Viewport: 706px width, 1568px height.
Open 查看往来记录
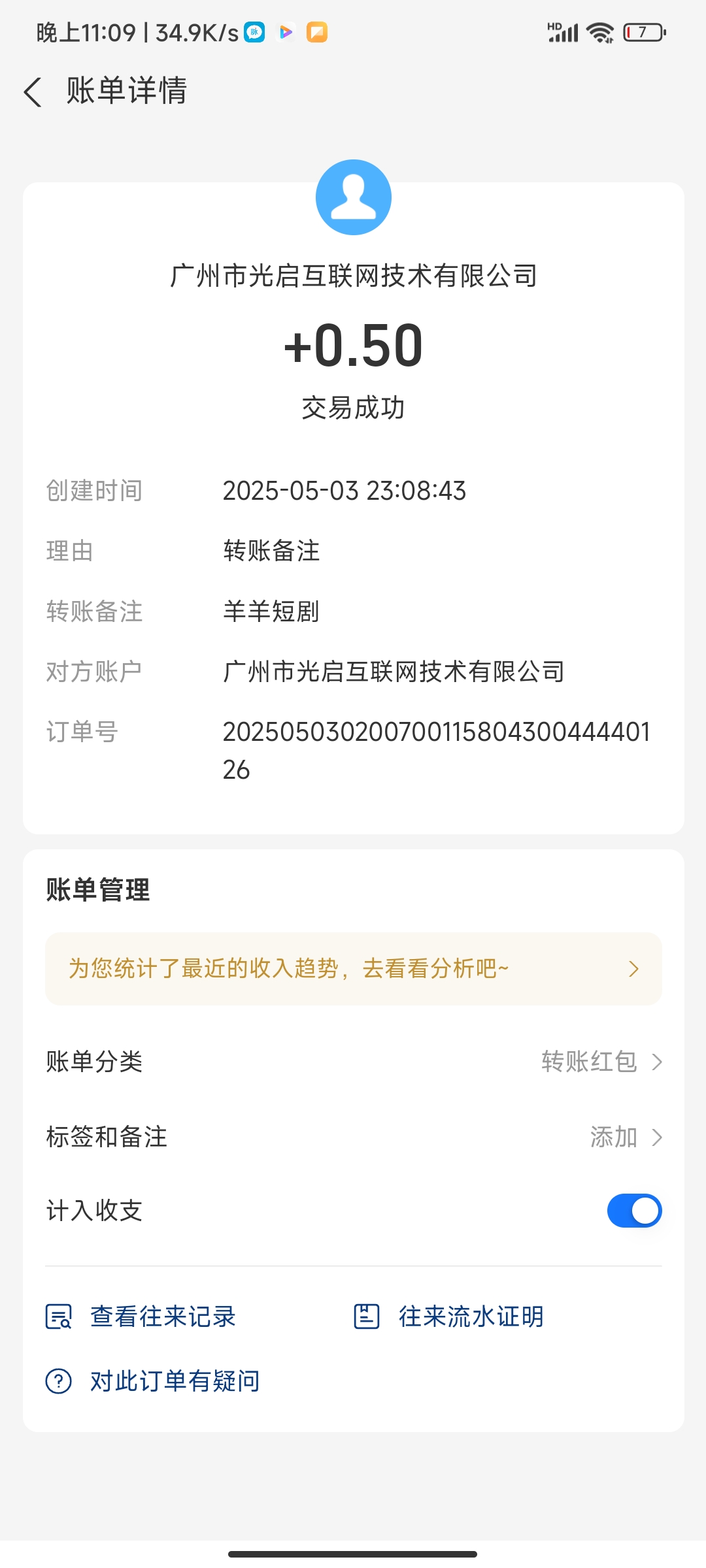141,1316
